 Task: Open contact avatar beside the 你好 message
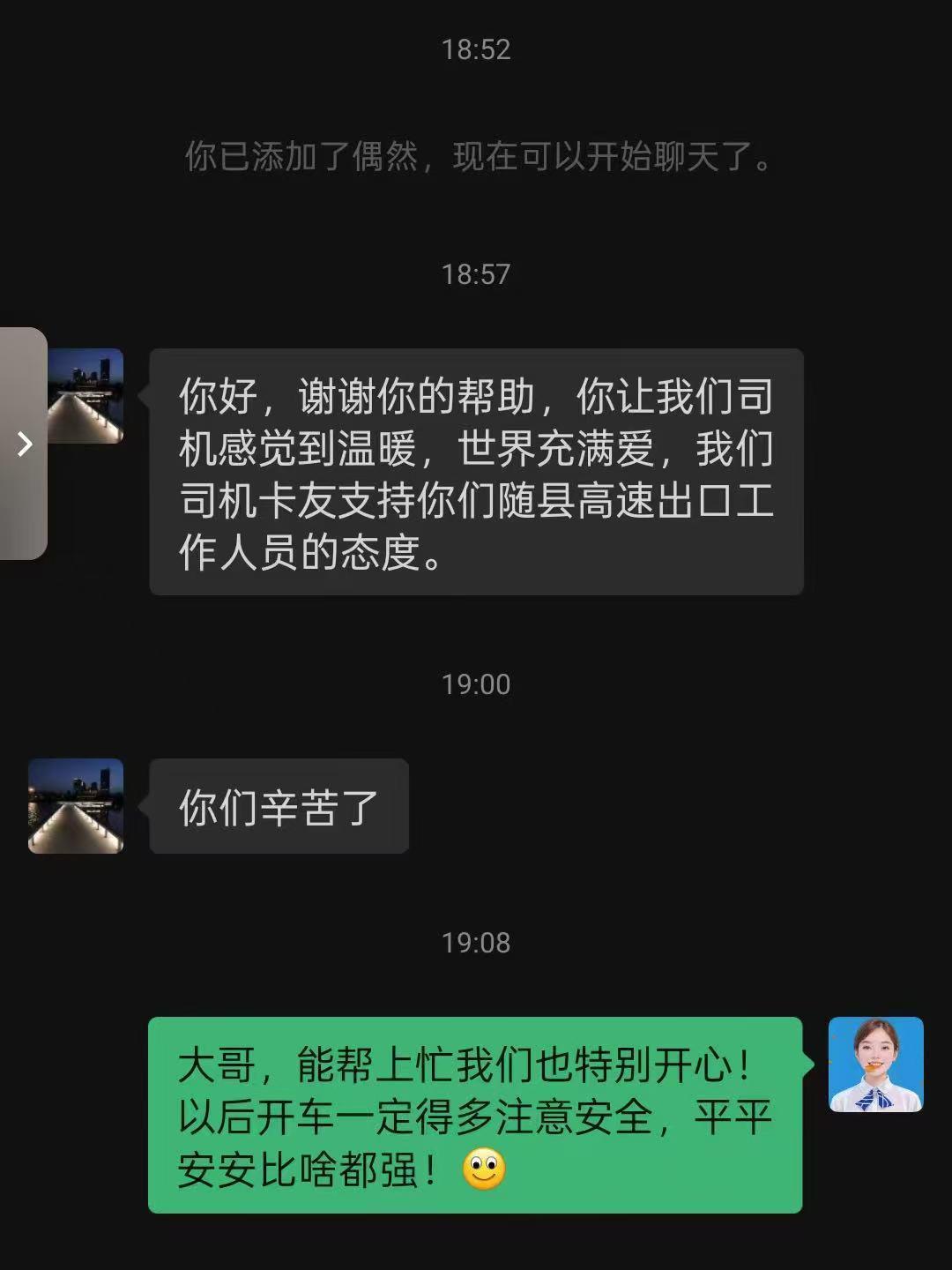pos(86,396)
